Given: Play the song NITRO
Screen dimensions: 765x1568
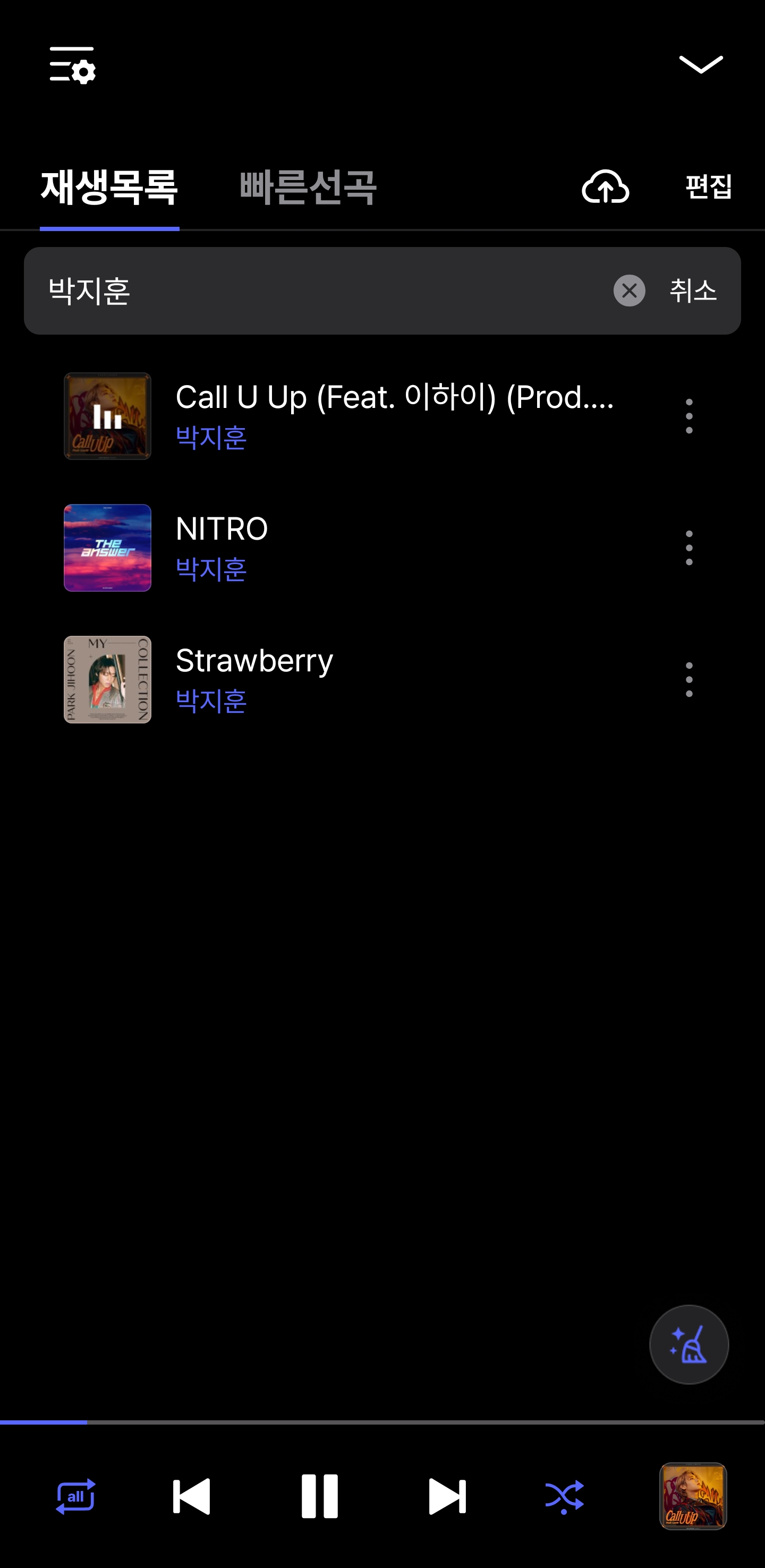Looking at the screenshot, I should coord(365,548).
